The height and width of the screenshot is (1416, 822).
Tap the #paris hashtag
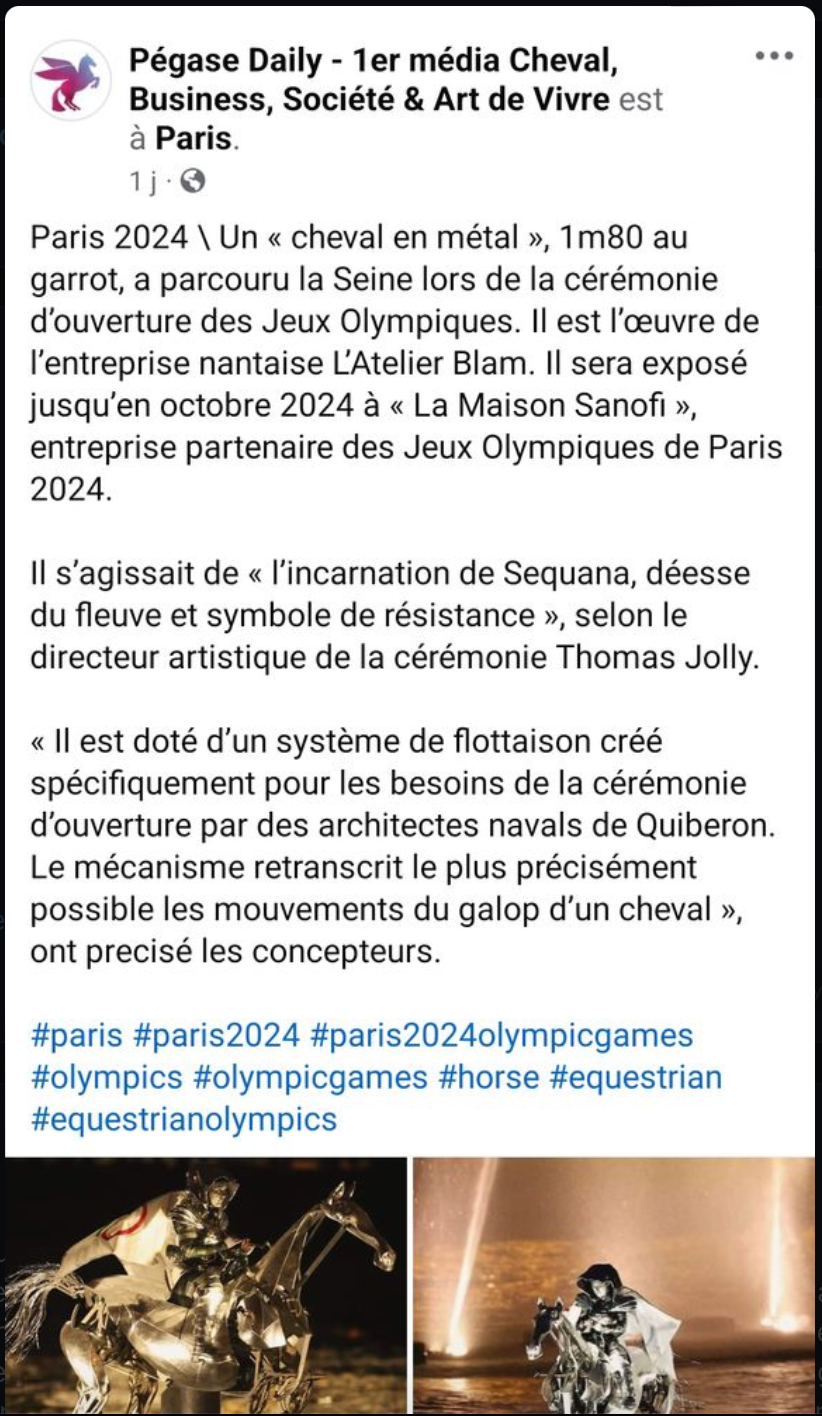pyautogui.click(x=76, y=1034)
